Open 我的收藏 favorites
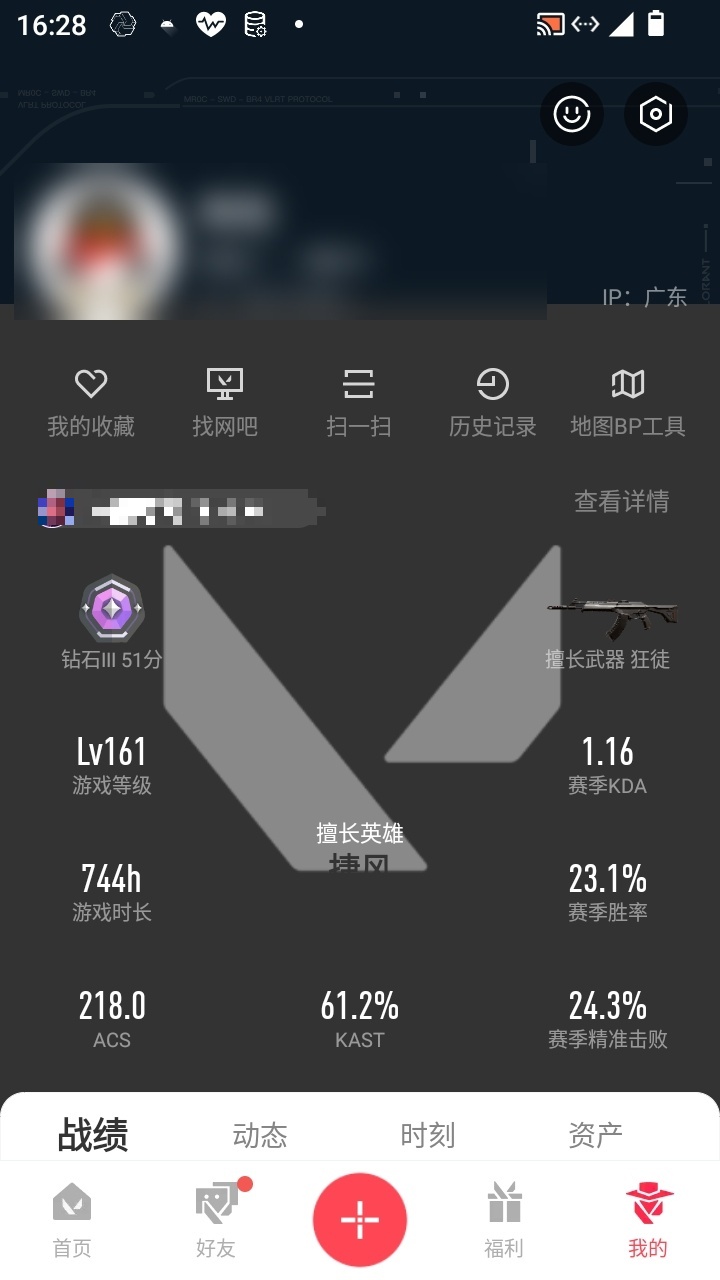The image size is (720, 1280). point(91,403)
